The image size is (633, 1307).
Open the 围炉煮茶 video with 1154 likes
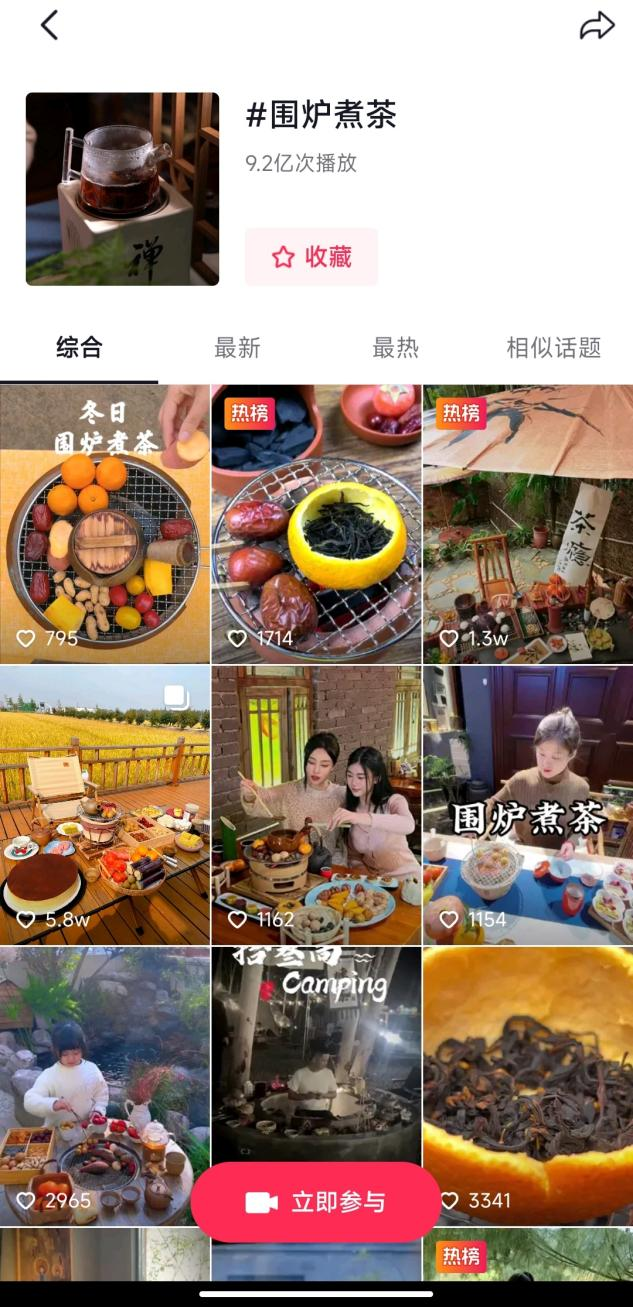[527, 805]
